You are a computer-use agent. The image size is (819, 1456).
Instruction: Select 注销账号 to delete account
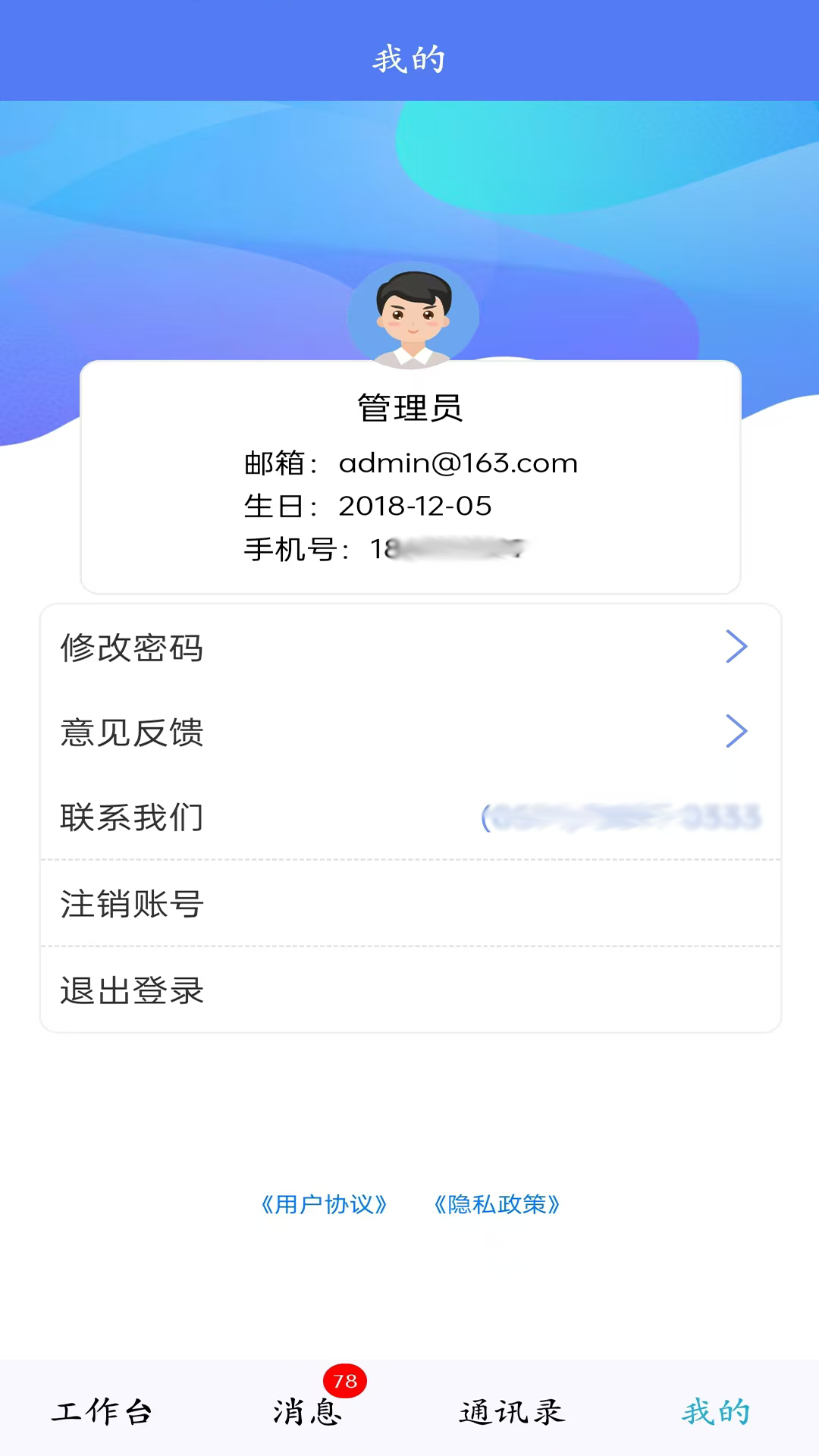(x=409, y=904)
